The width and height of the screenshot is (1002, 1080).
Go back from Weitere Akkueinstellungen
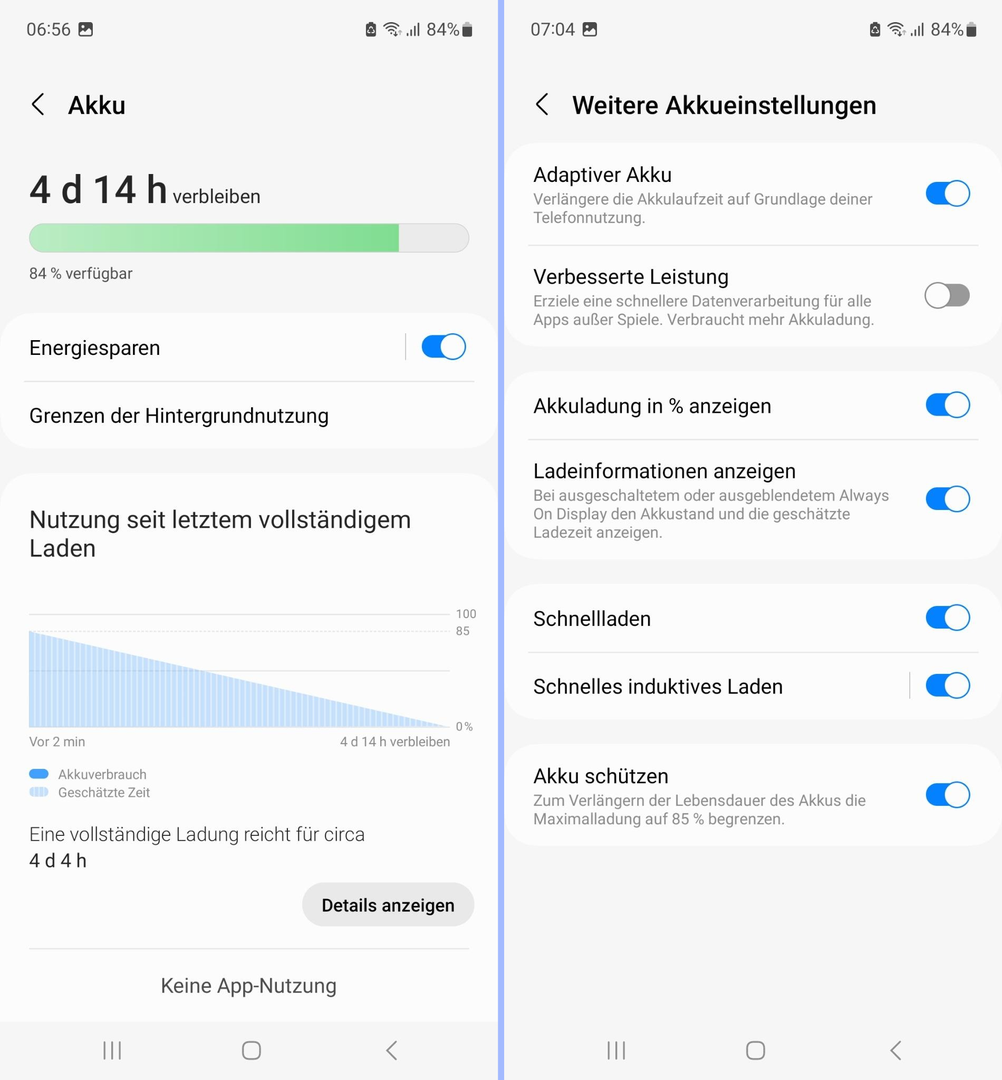(542, 105)
